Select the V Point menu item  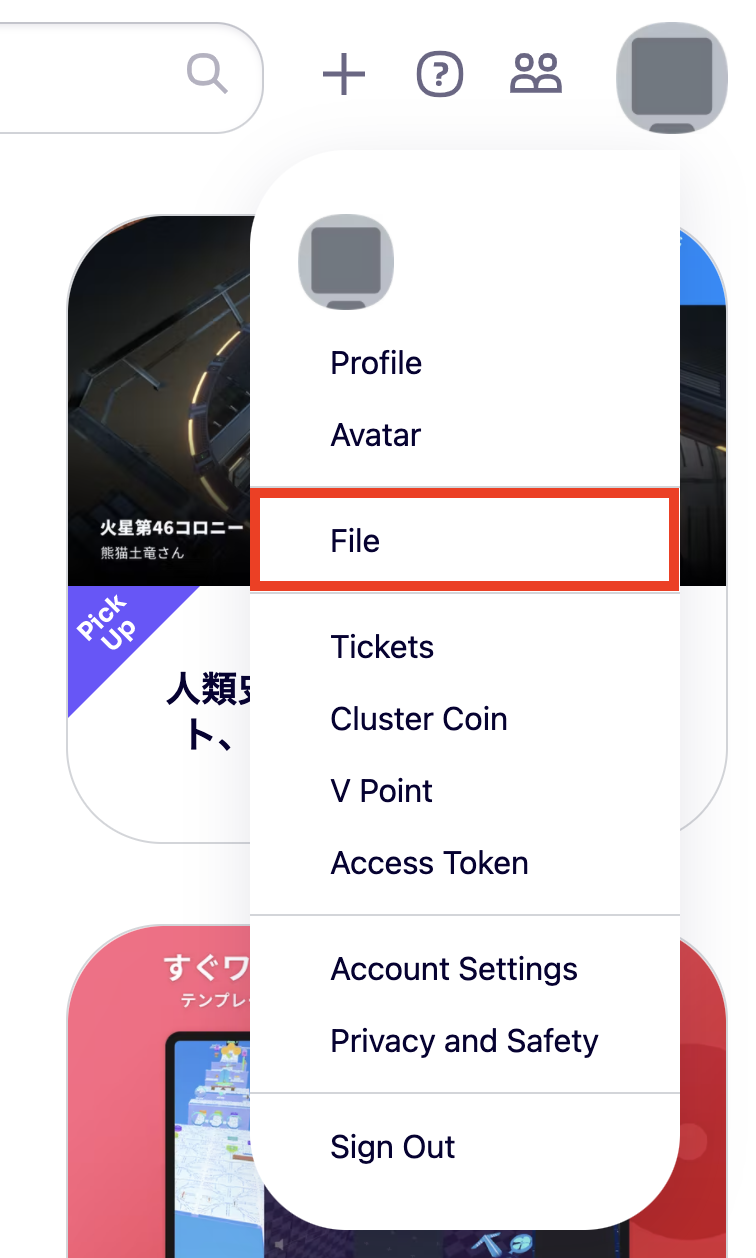[x=381, y=791]
